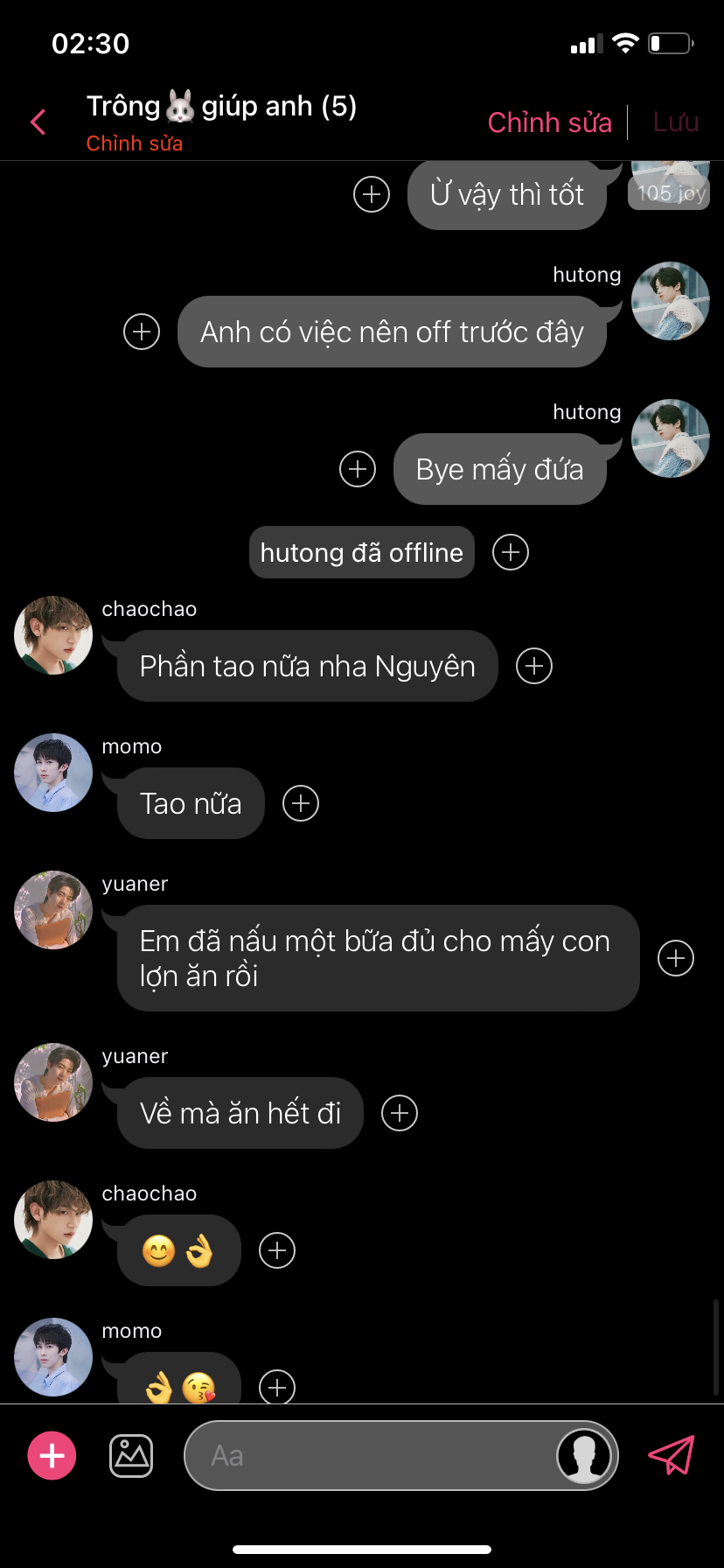Image resolution: width=724 pixels, height=1568 pixels.
Task: Open the pink add button at bottom
Action: pyautogui.click(x=52, y=1455)
